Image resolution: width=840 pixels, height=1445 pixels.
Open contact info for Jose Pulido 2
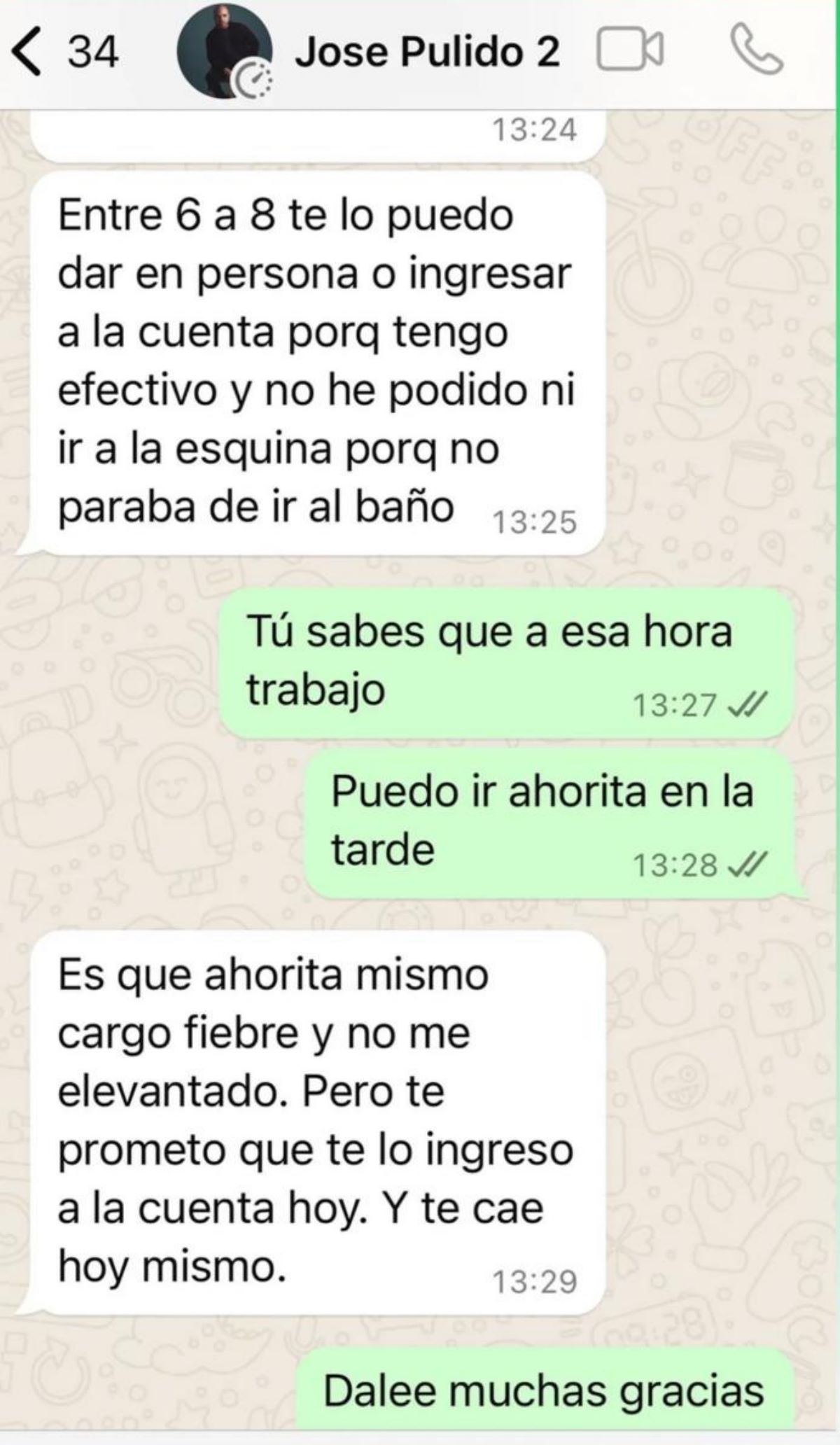point(428,53)
